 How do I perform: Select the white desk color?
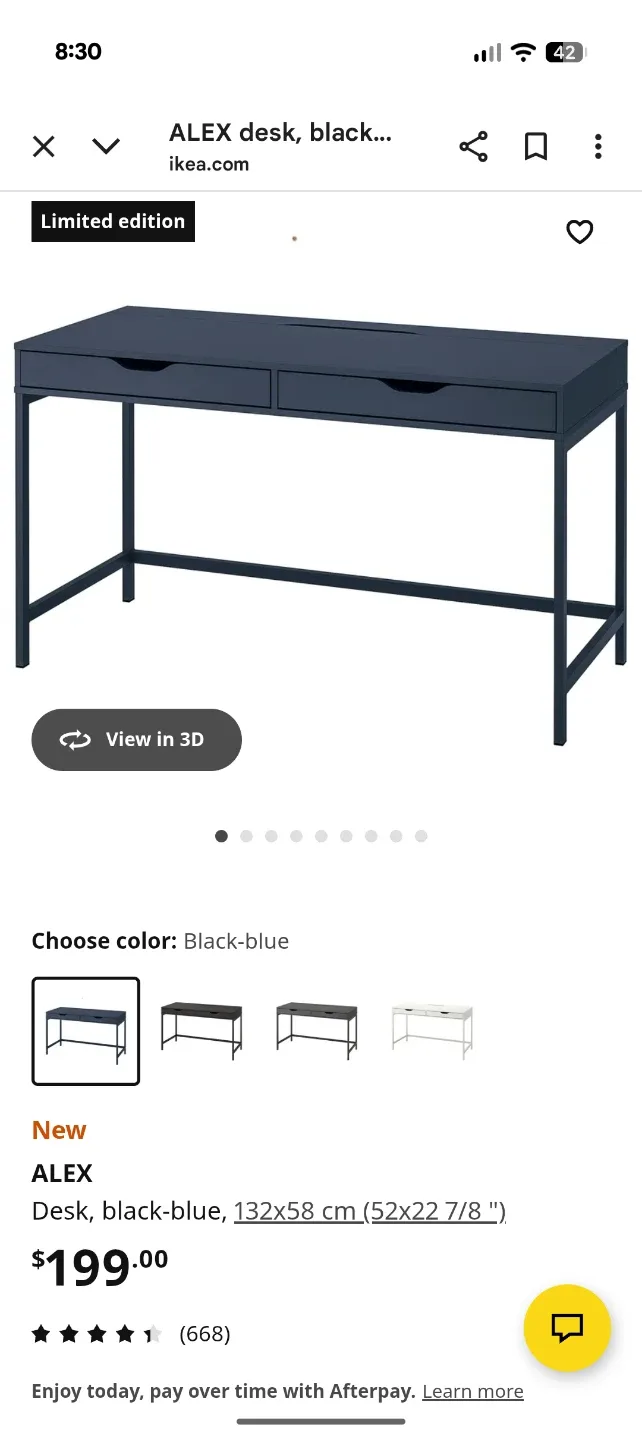pos(431,1031)
